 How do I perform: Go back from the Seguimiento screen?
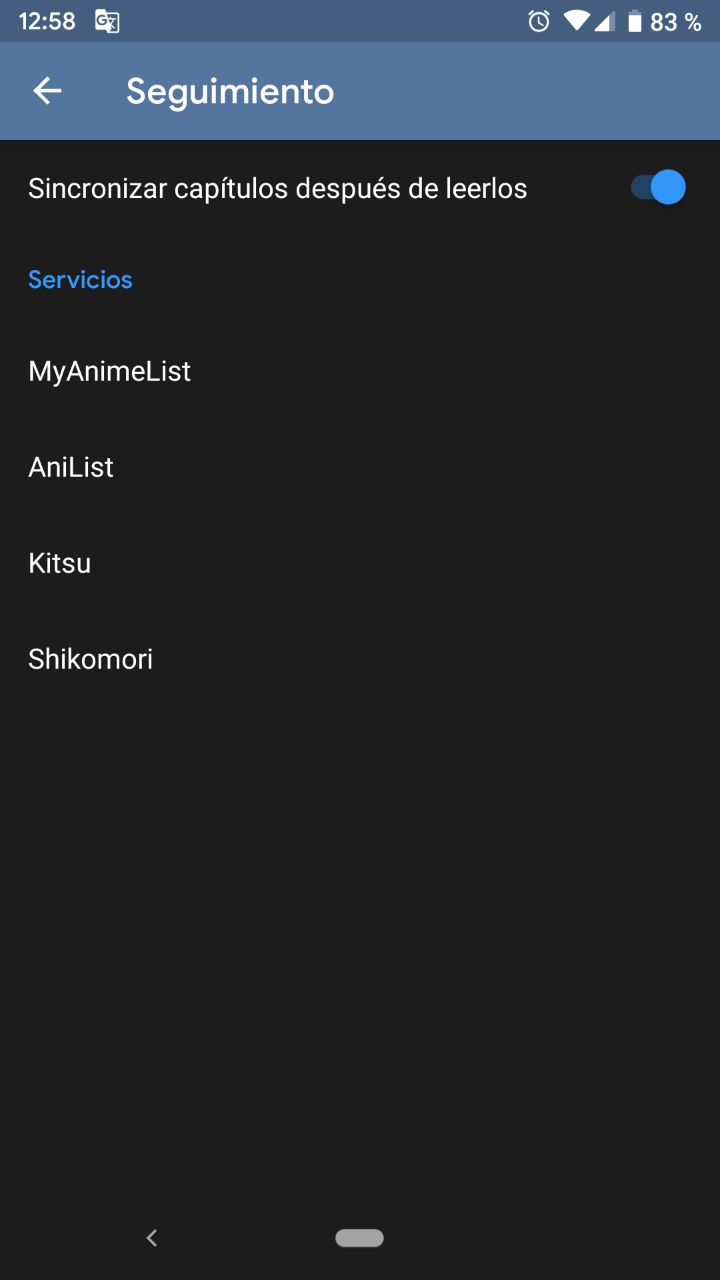click(x=47, y=91)
